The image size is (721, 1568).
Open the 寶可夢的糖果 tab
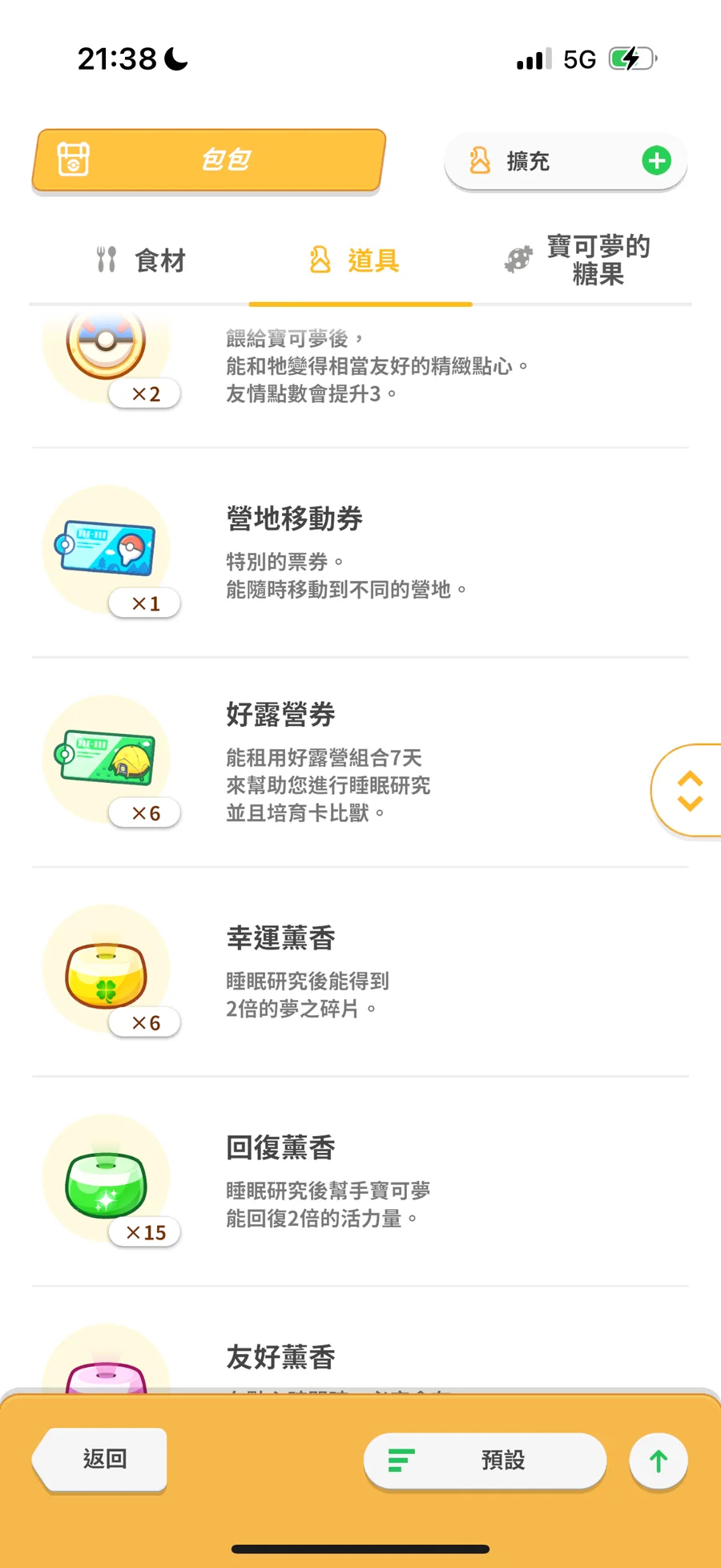tap(578, 260)
